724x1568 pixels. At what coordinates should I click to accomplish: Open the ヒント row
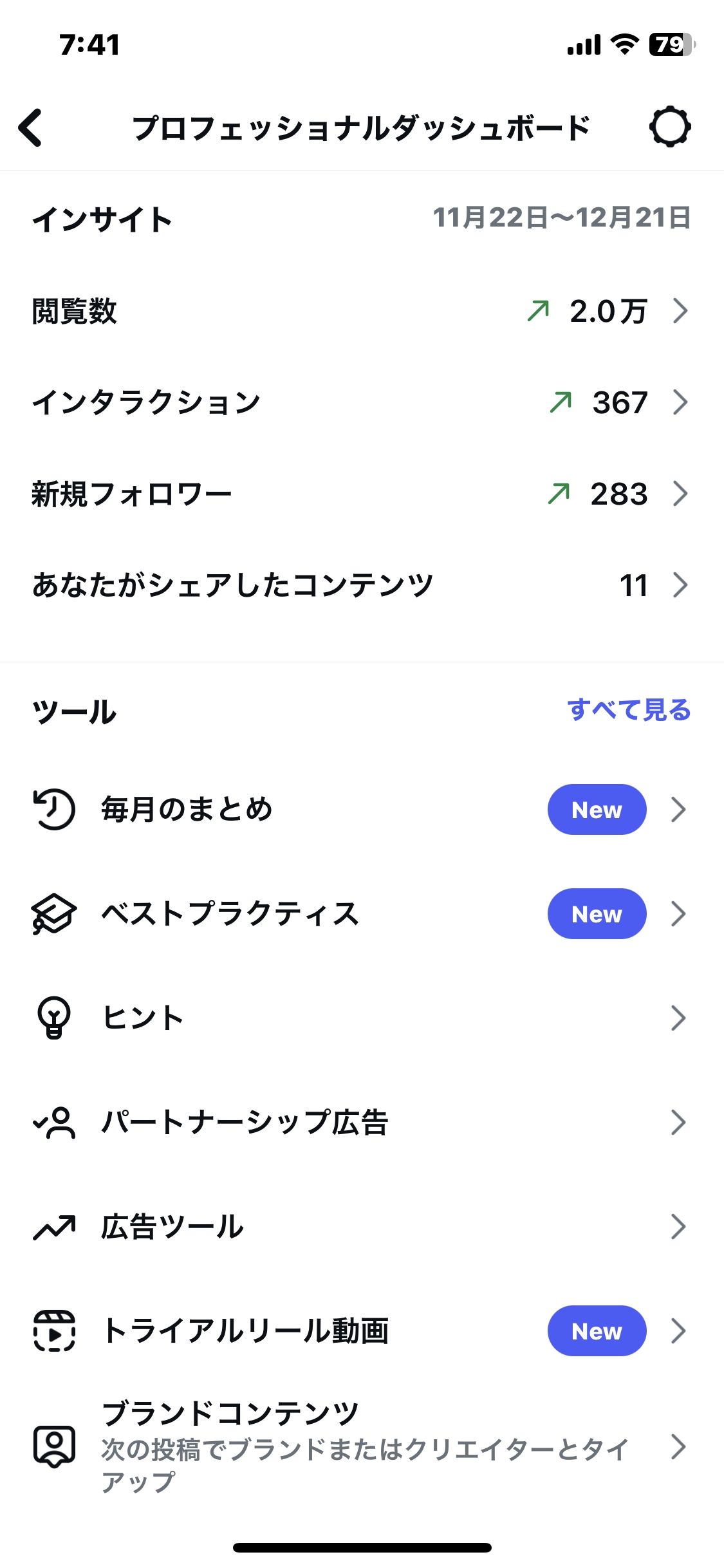pyautogui.click(x=360, y=1018)
